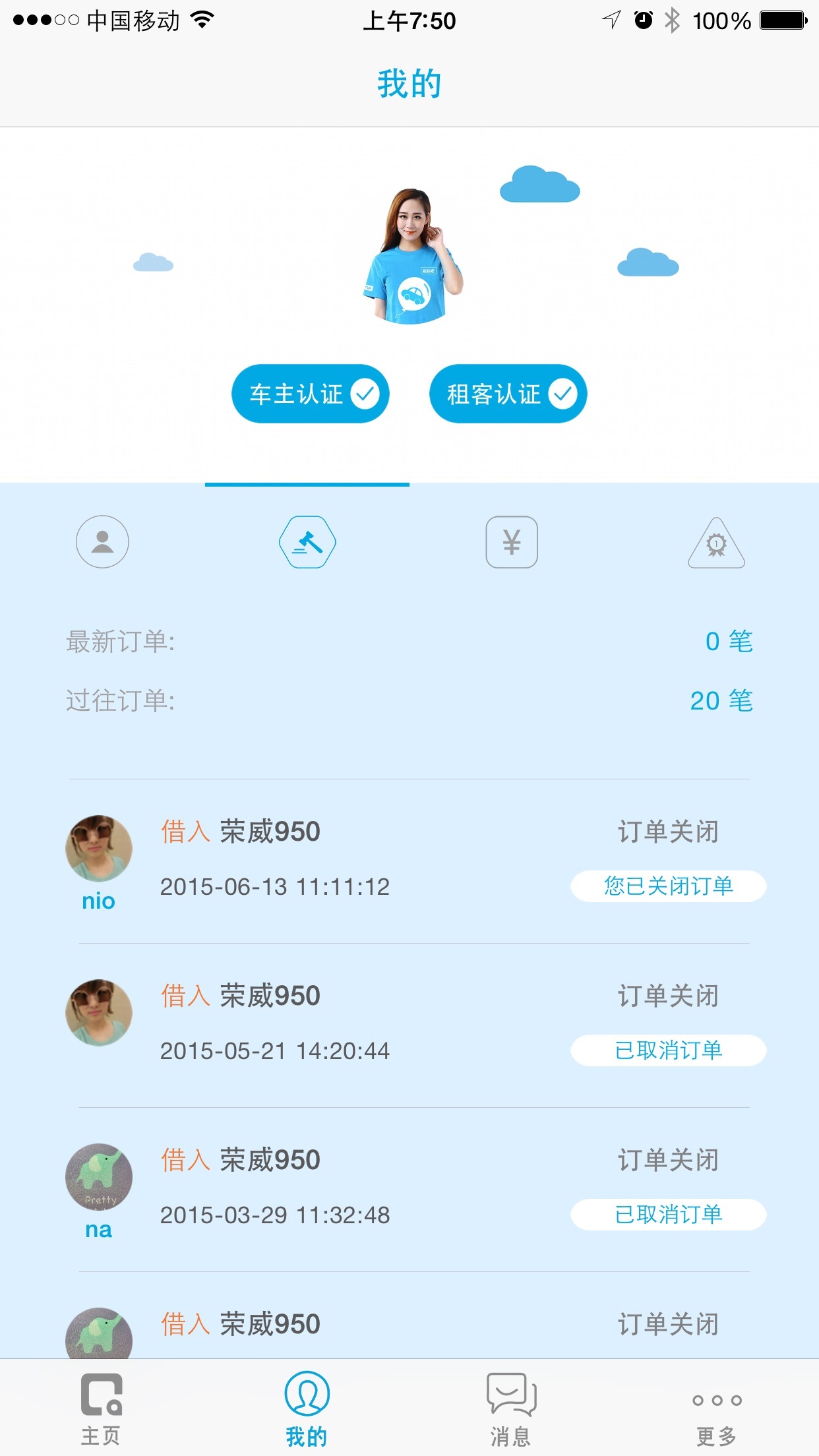Tap 已取消订单 on the 2015-05-21 order
Image resolution: width=819 pixels, height=1456 pixels.
[668, 1050]
